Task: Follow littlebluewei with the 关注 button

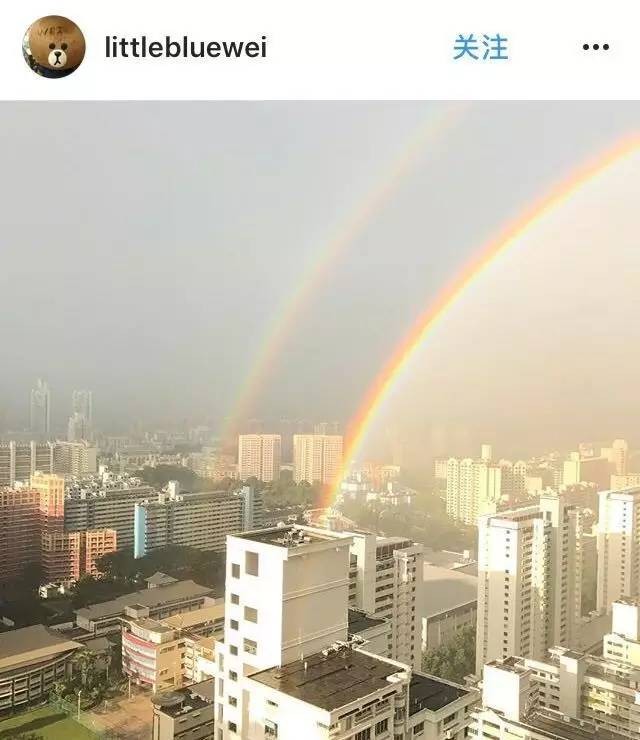Action: pos(480,47)
